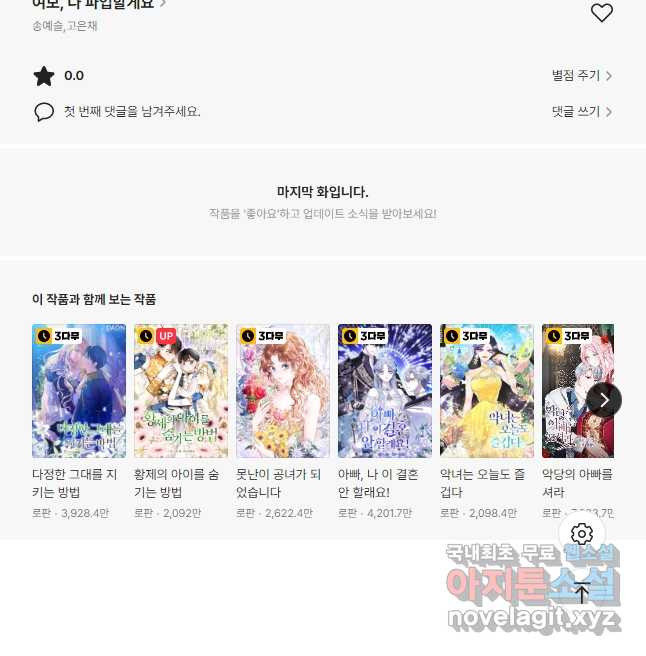
Task: Open the 별점 주기 rating link
Action: (x=582, y=76)
